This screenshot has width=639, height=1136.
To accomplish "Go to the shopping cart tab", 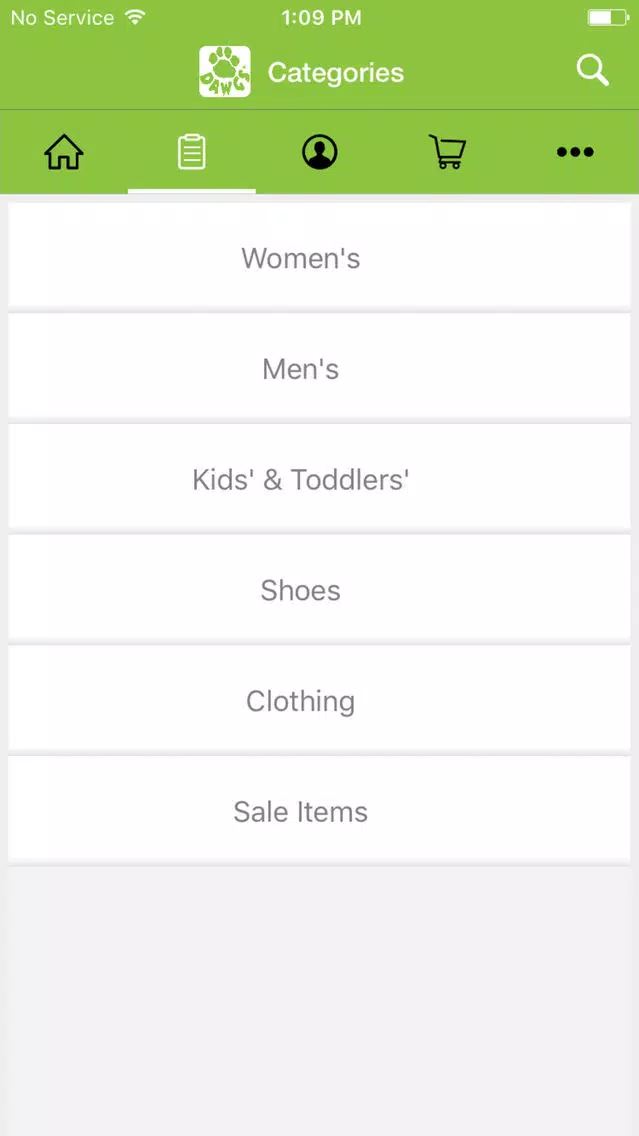I will (447, 152).
